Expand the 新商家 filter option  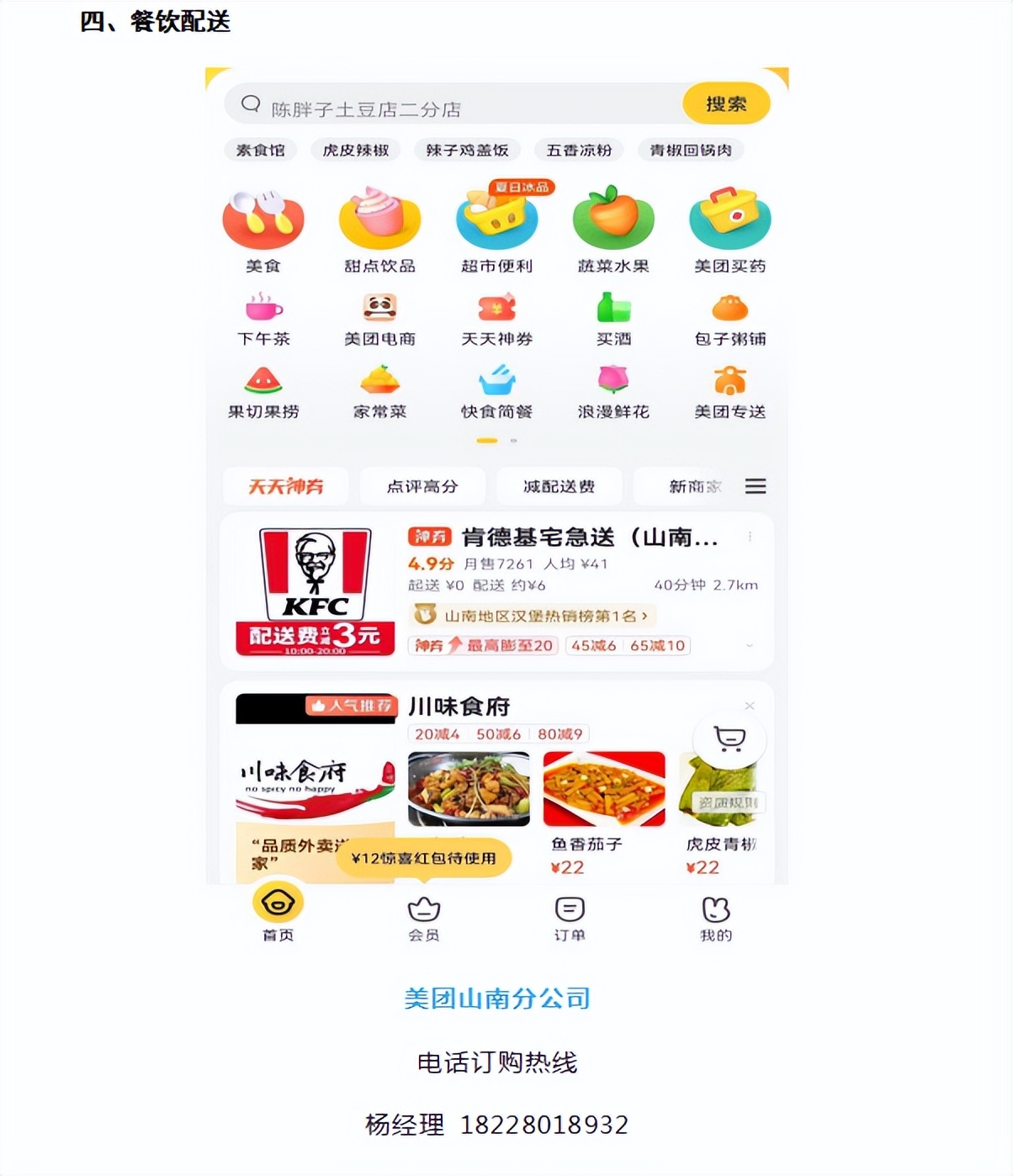coord(692,486)
